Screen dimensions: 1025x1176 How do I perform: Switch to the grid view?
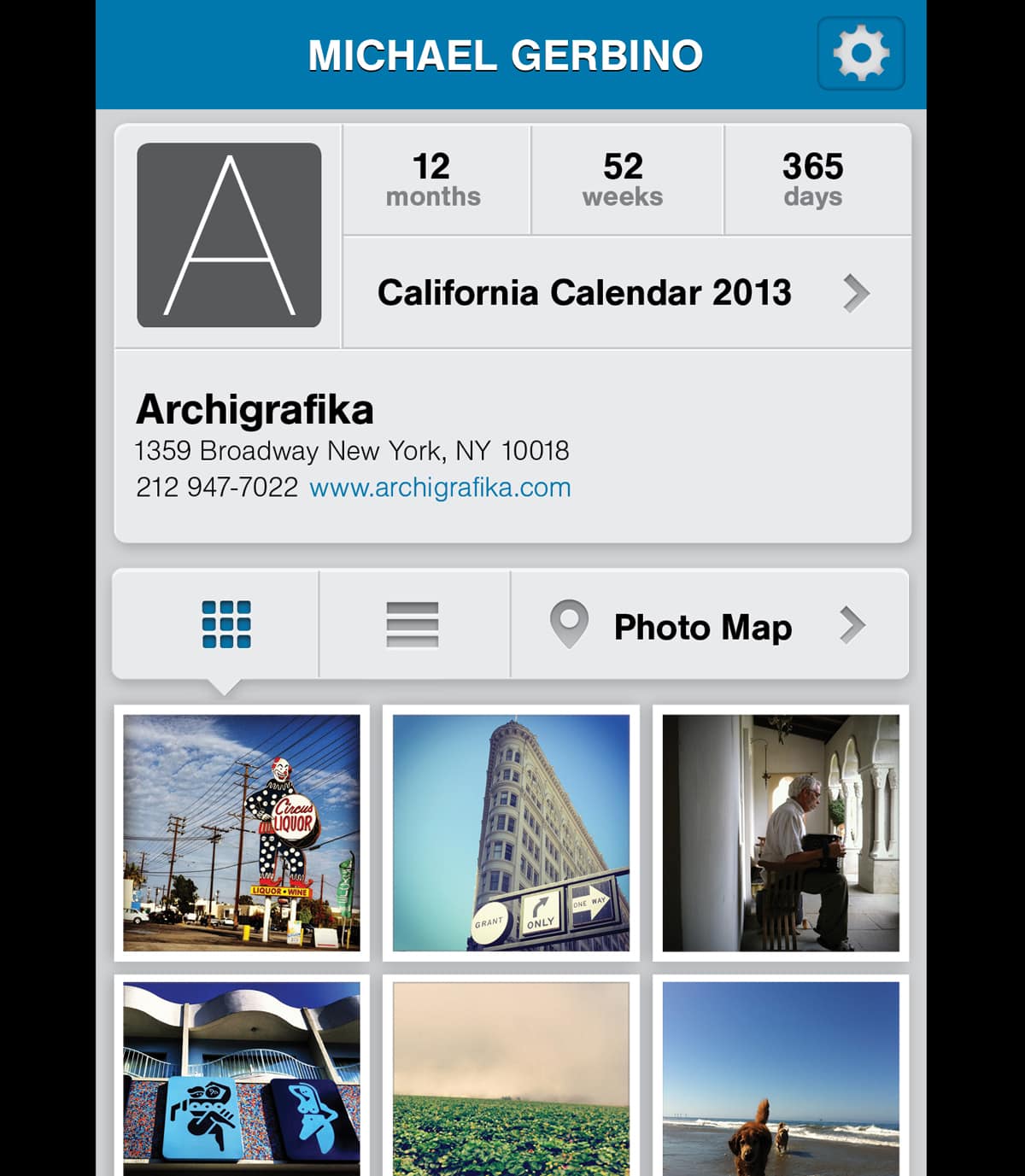[226, 624]
